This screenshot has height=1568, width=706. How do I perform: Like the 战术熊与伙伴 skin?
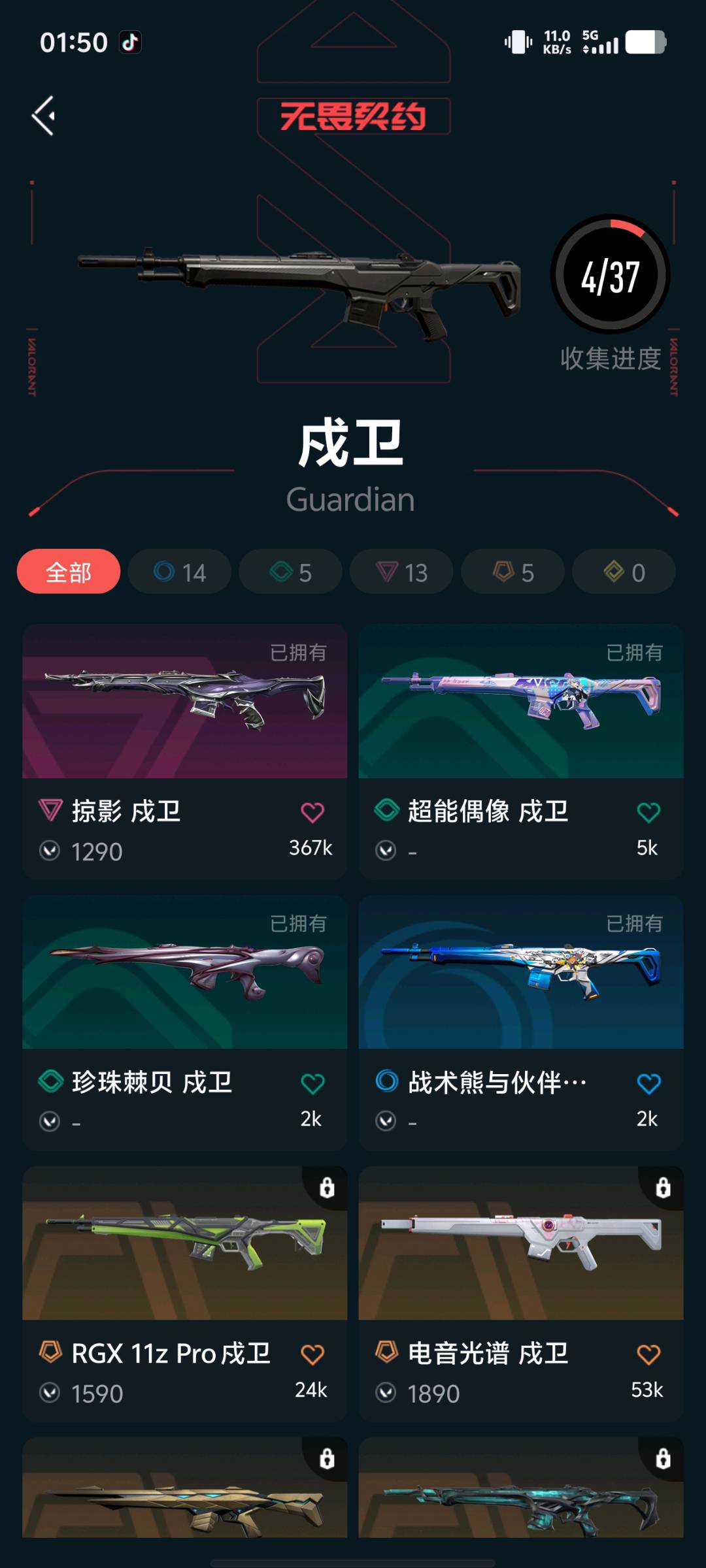coord(648,1084)
